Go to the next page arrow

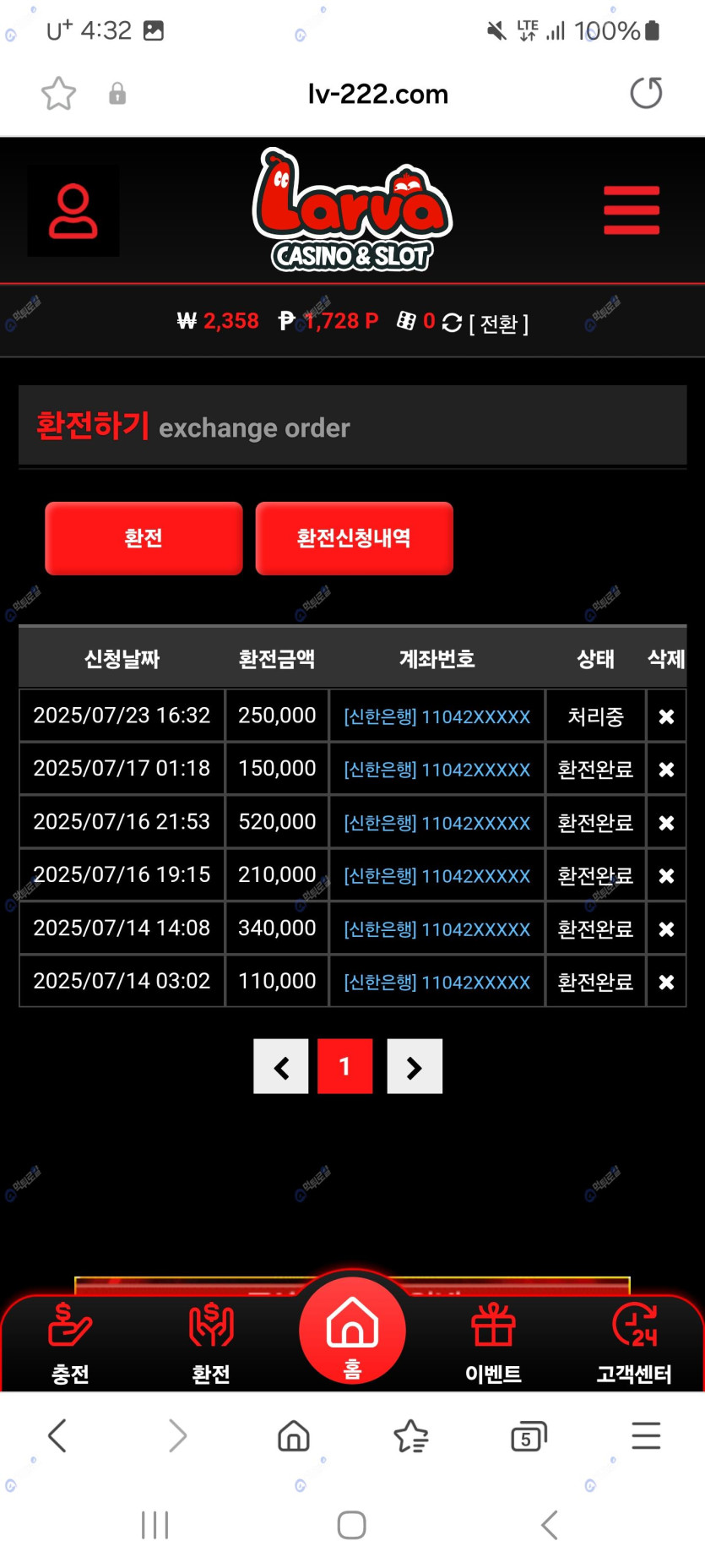click(415, 1066)
